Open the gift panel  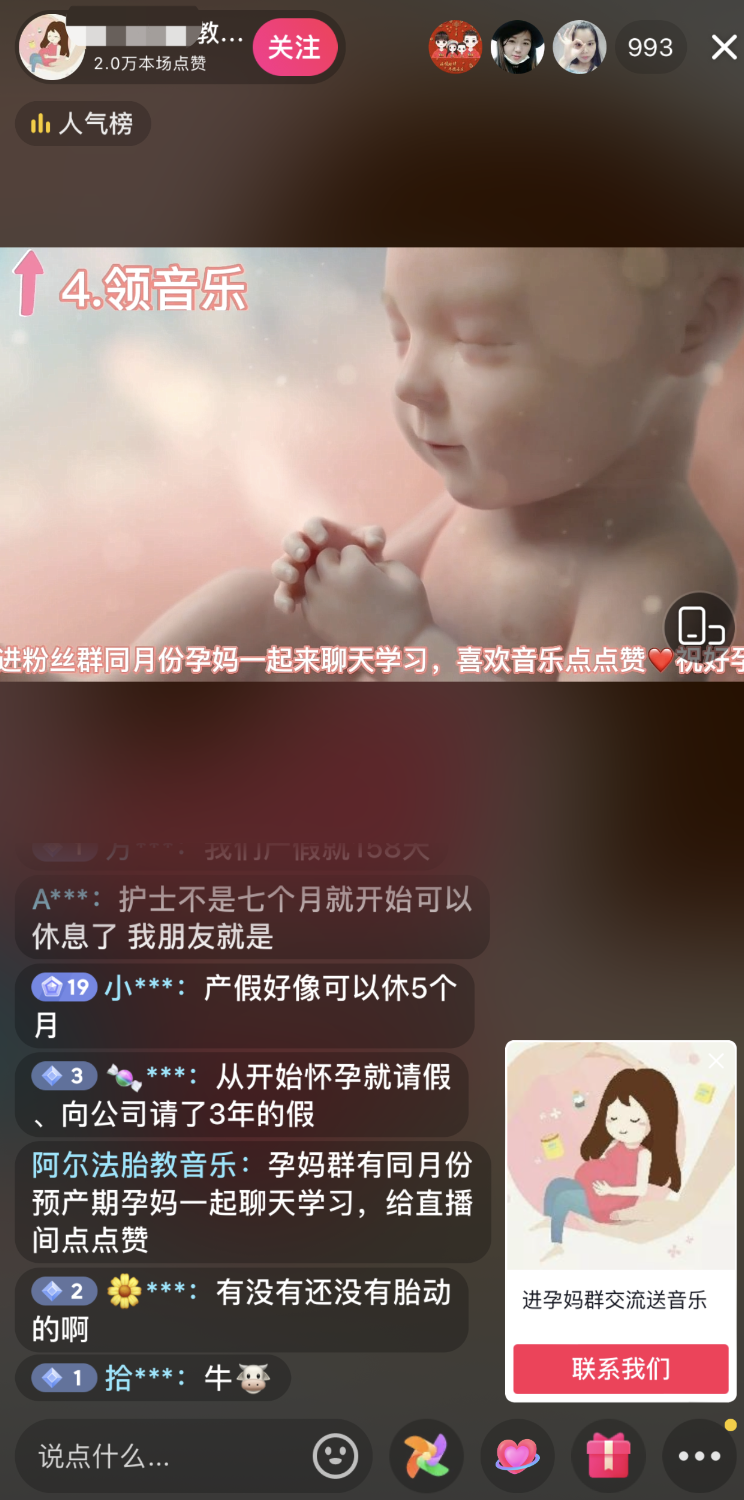pyautogui.click(x=609, y=1456)
